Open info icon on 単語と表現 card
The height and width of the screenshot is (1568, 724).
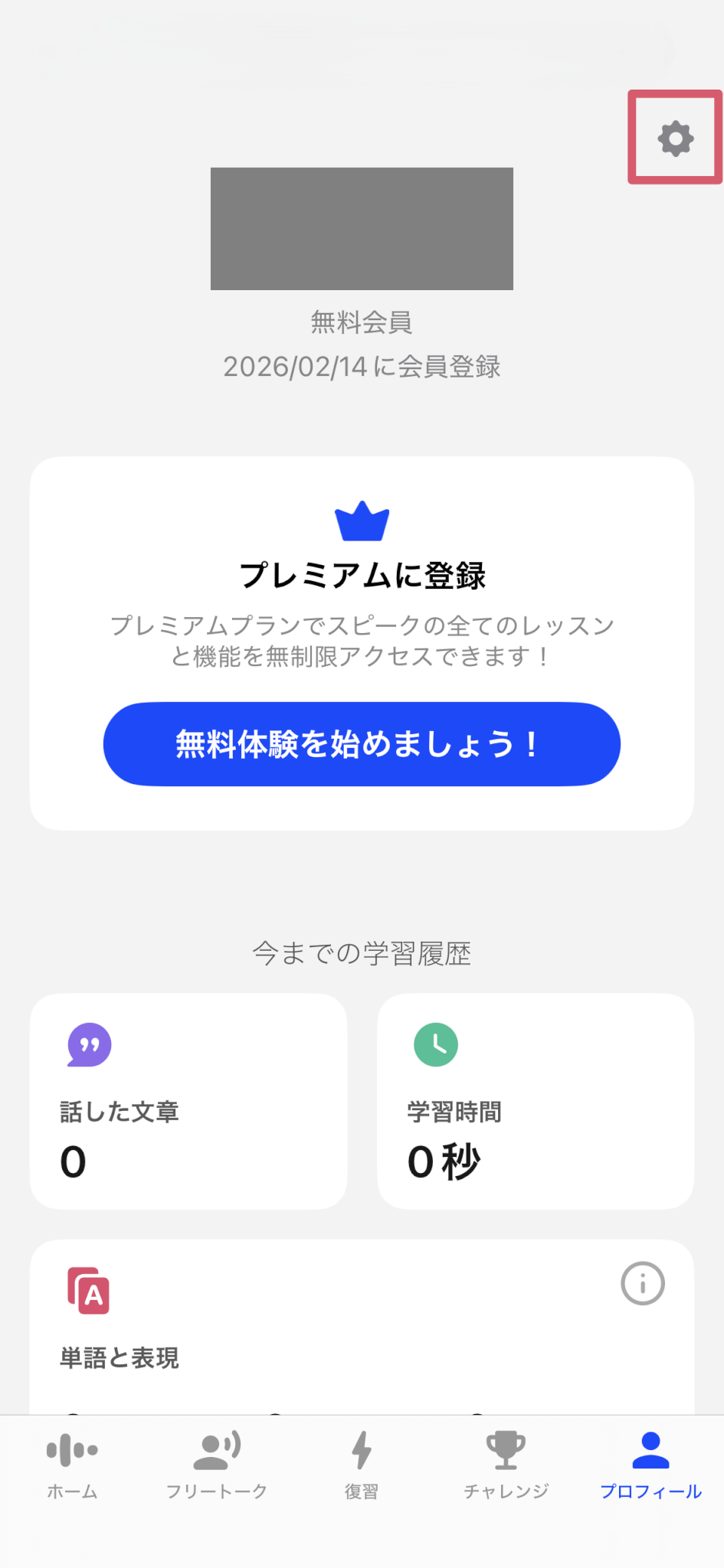642,1283
